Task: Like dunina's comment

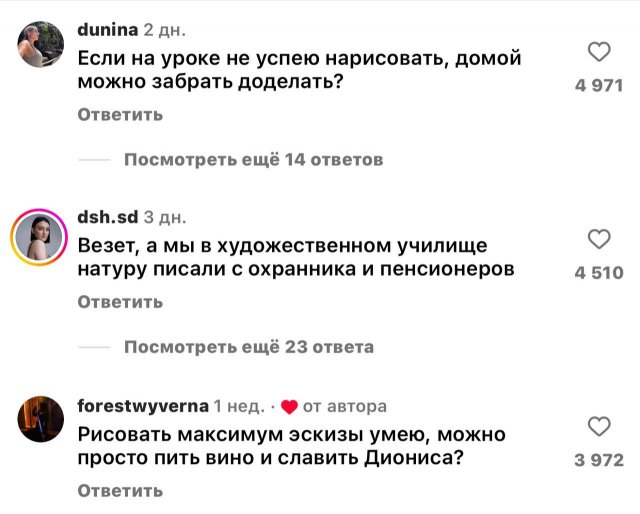Action: click(x=598, y=53)
